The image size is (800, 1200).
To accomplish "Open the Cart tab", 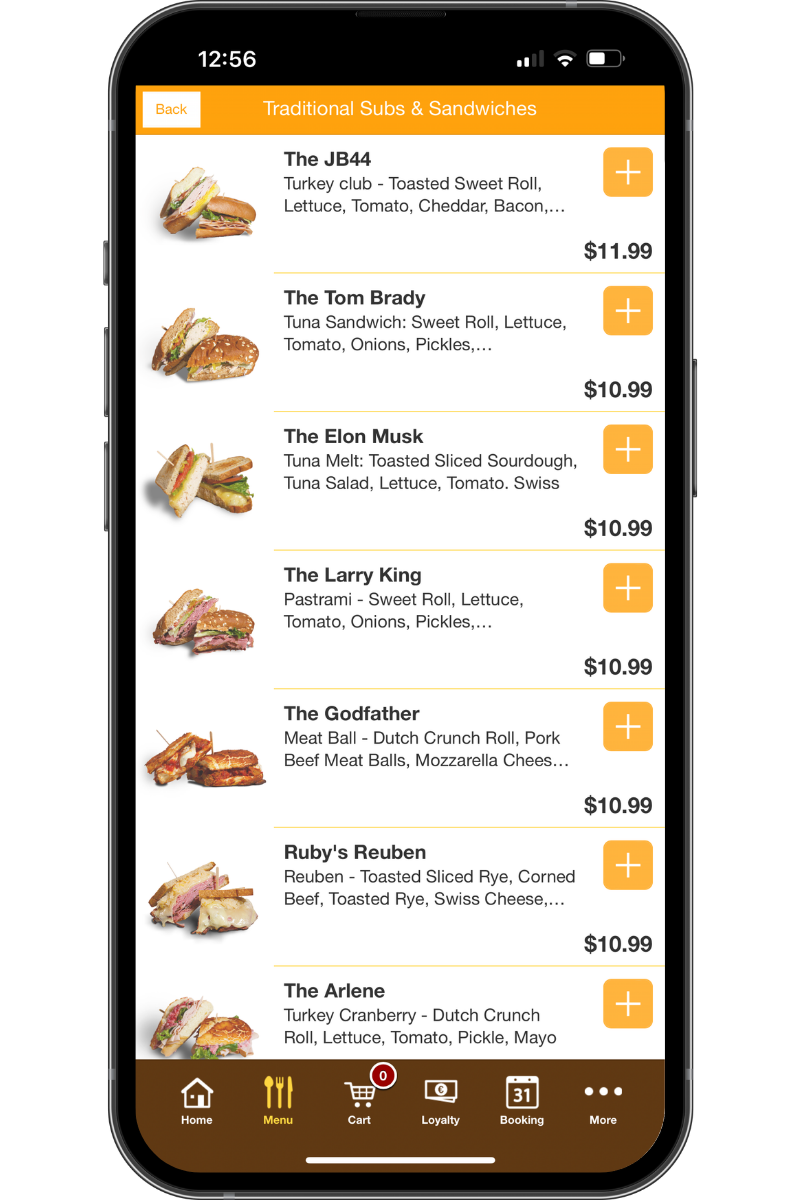I will (359, 1101).
